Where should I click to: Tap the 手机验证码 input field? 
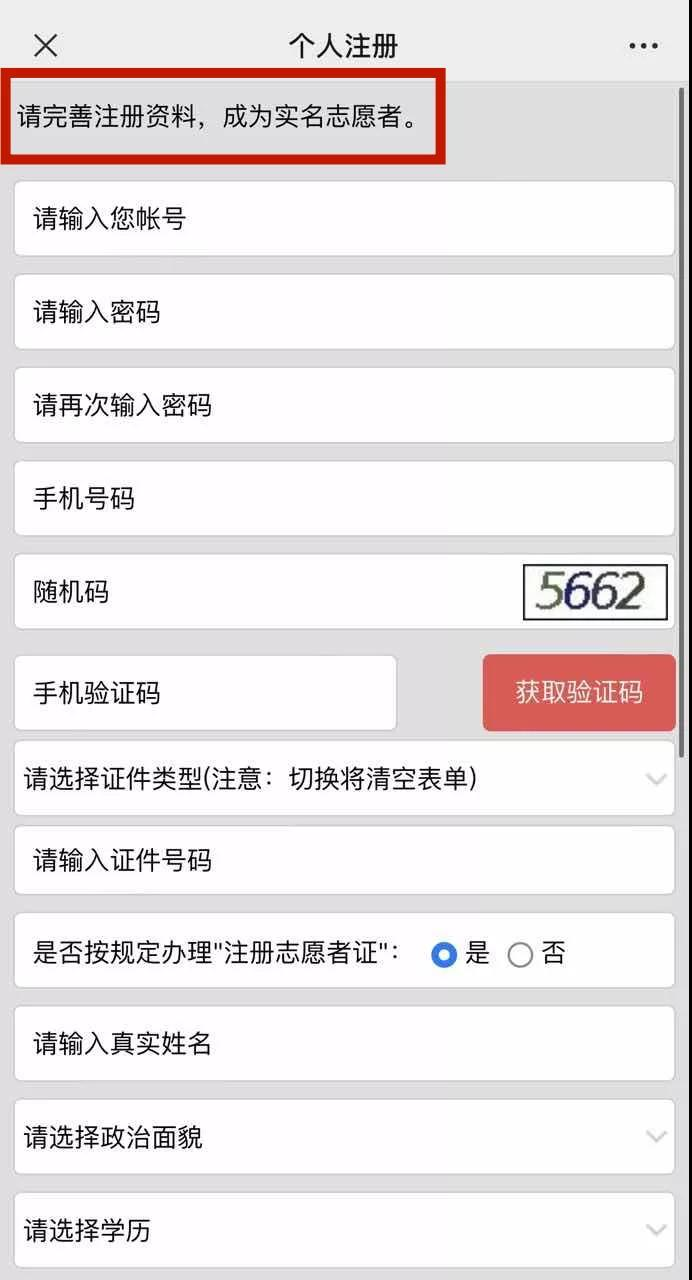[205, 693]
